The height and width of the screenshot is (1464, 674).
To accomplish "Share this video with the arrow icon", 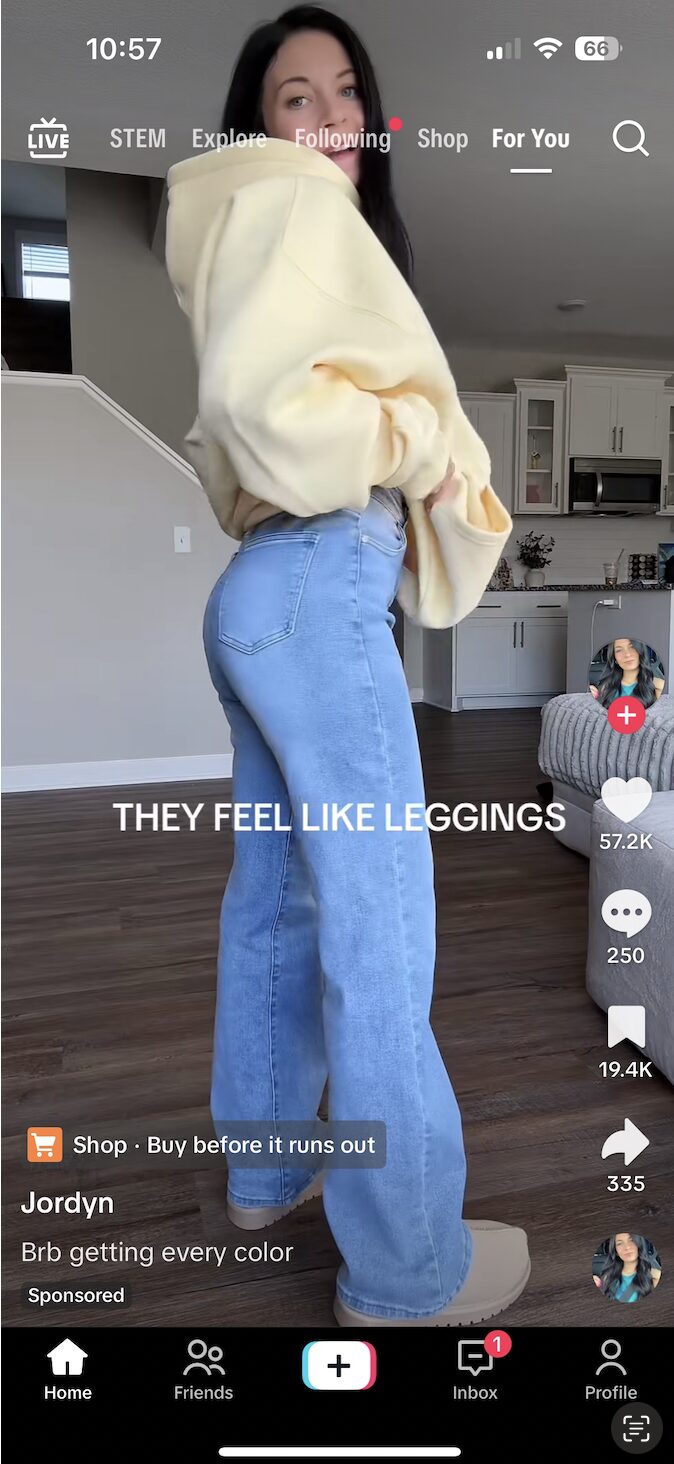I will tap(626, 1142).
